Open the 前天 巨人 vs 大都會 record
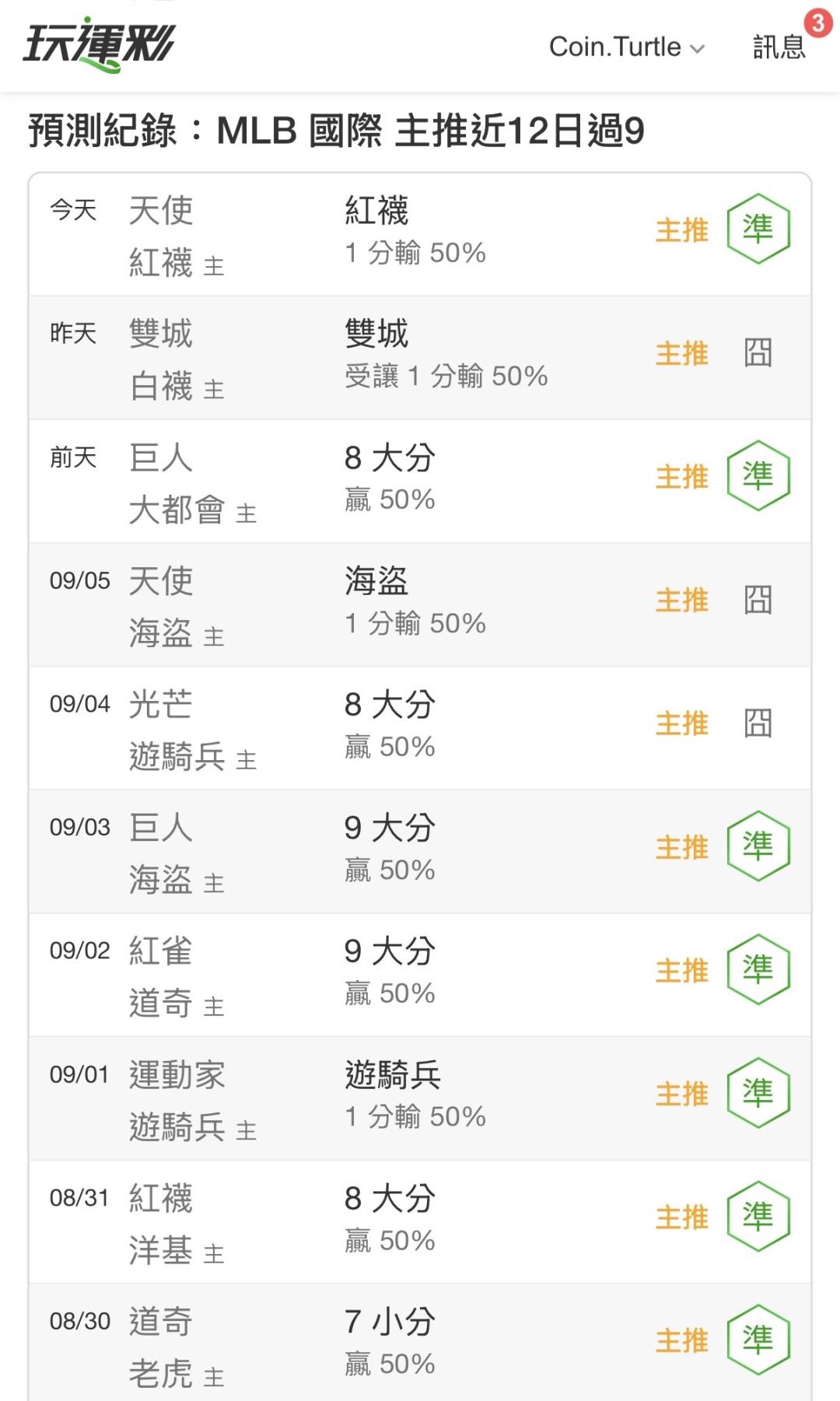Viewport: 840px width, 1401px height. [x=420, y=482]
